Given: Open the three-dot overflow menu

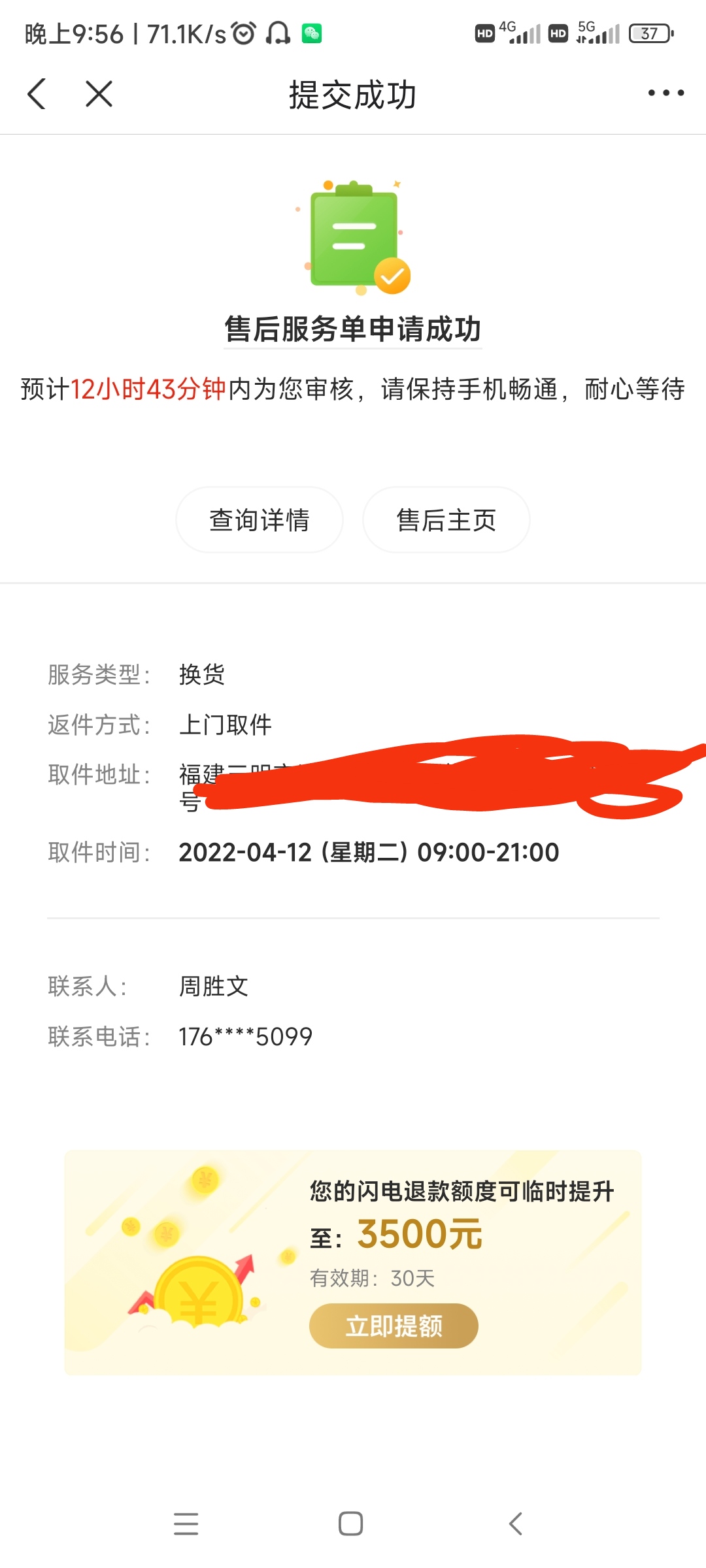Looking at the screenshot, I should 665,93.
